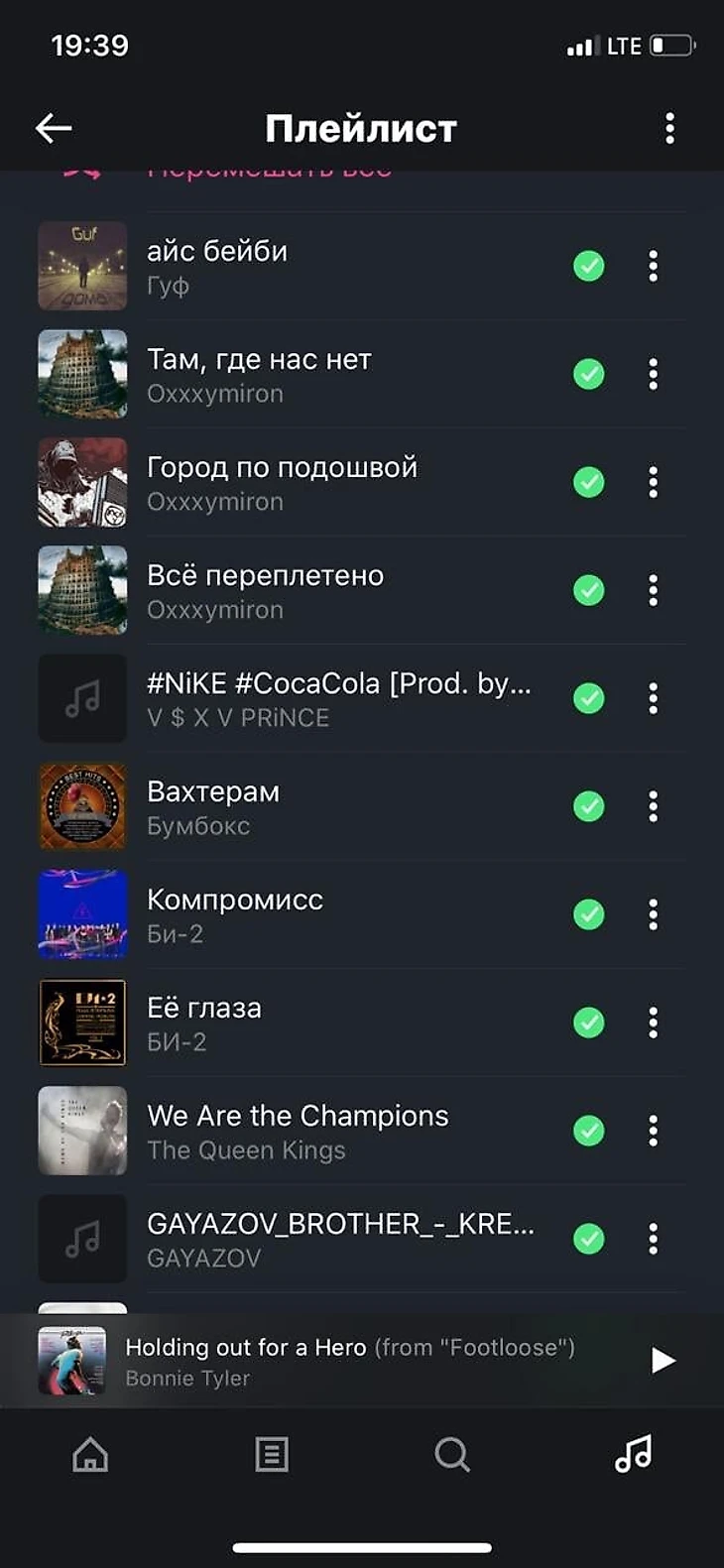Open options for "Её глаза"

[x=653, y=1023]
